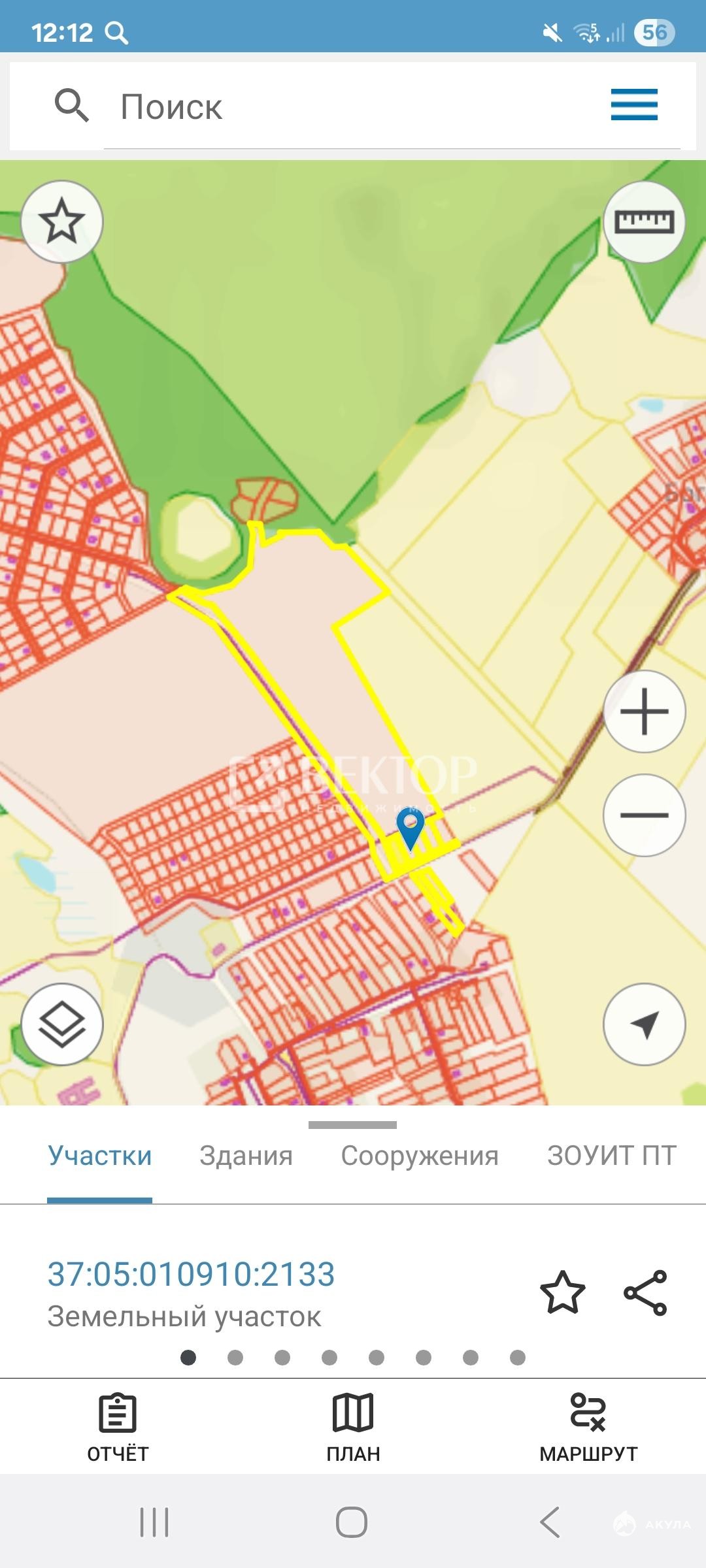Activate the ruler measurement tool
This screenshot has width=706, height=1568.
644,222
